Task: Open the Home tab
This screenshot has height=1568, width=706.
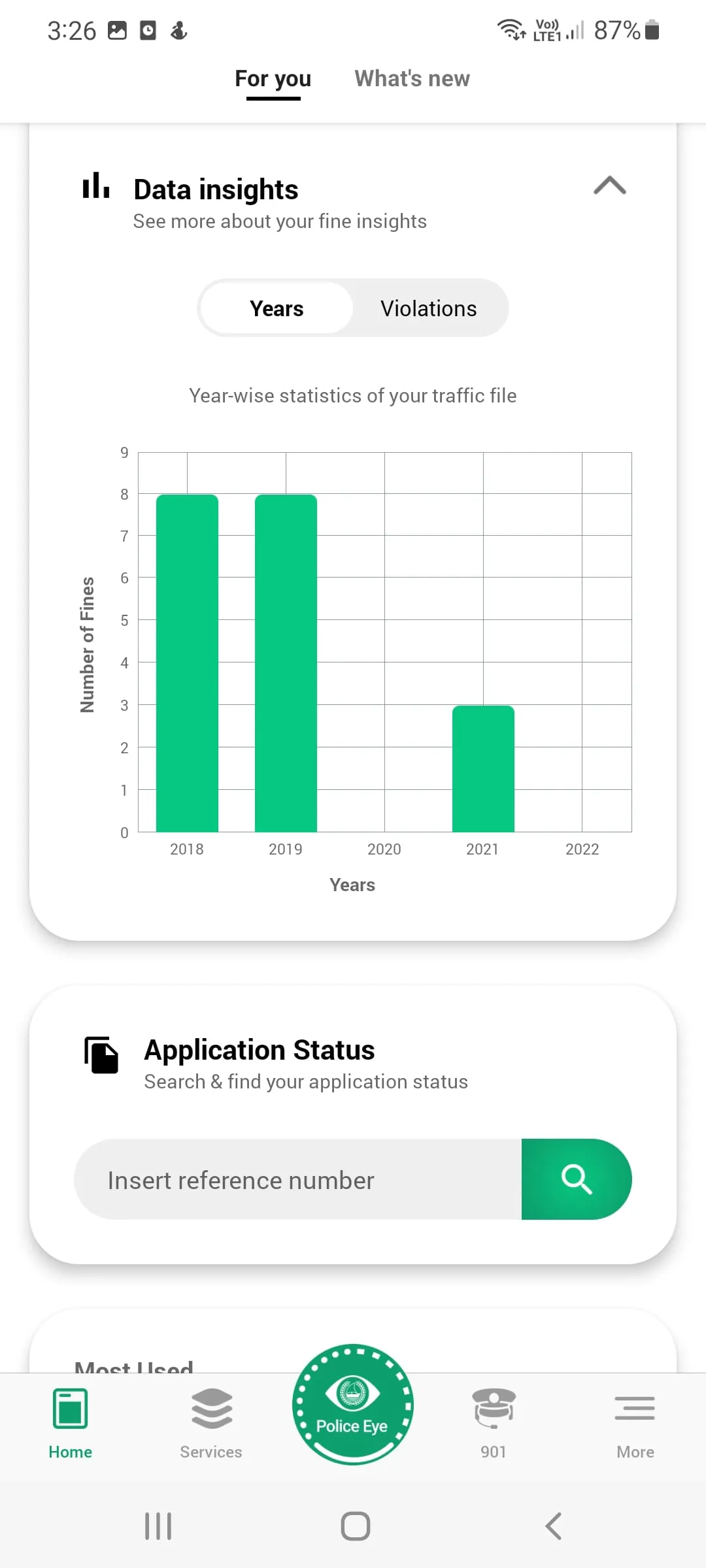Action: [x=71, y=1423]
